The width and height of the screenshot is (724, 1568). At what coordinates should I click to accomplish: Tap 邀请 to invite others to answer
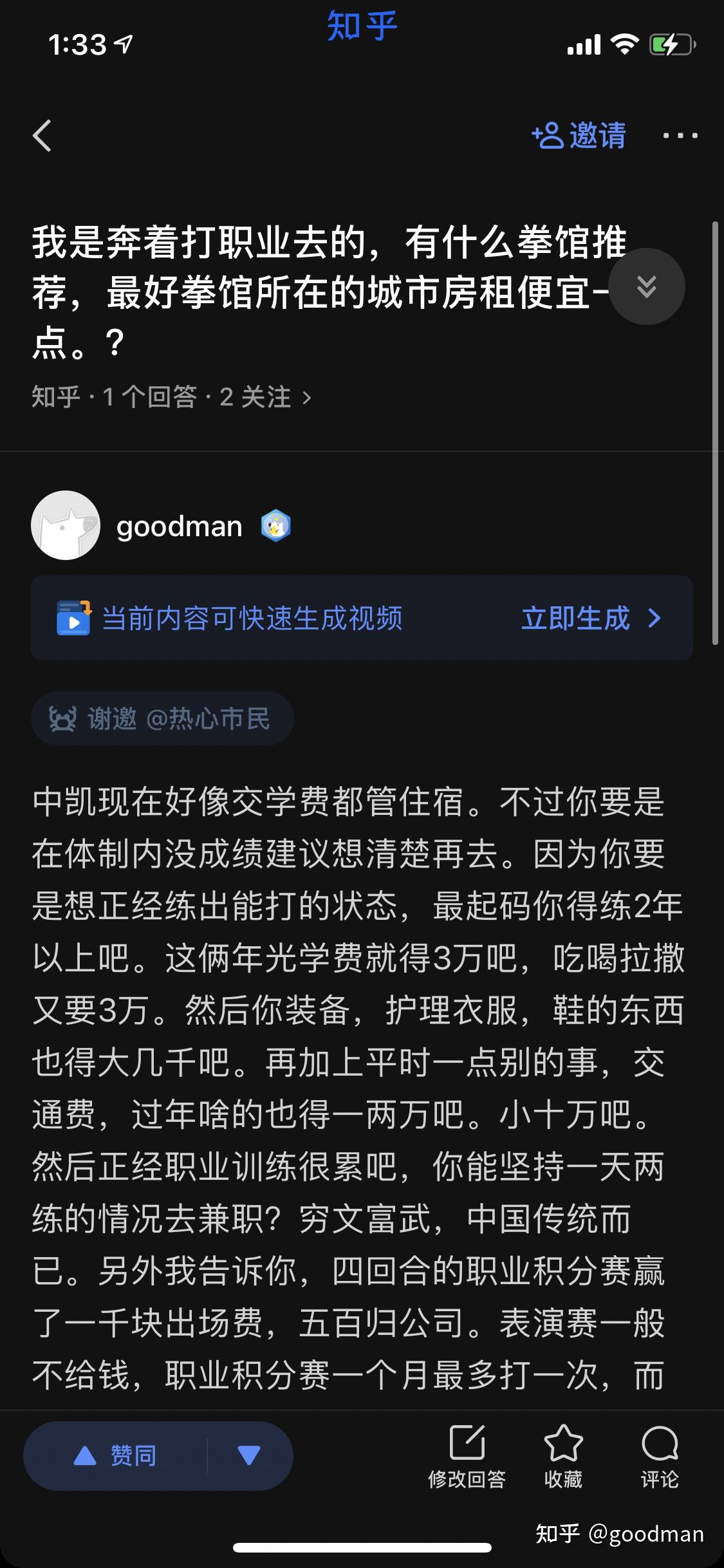click(x=579, y=136)
